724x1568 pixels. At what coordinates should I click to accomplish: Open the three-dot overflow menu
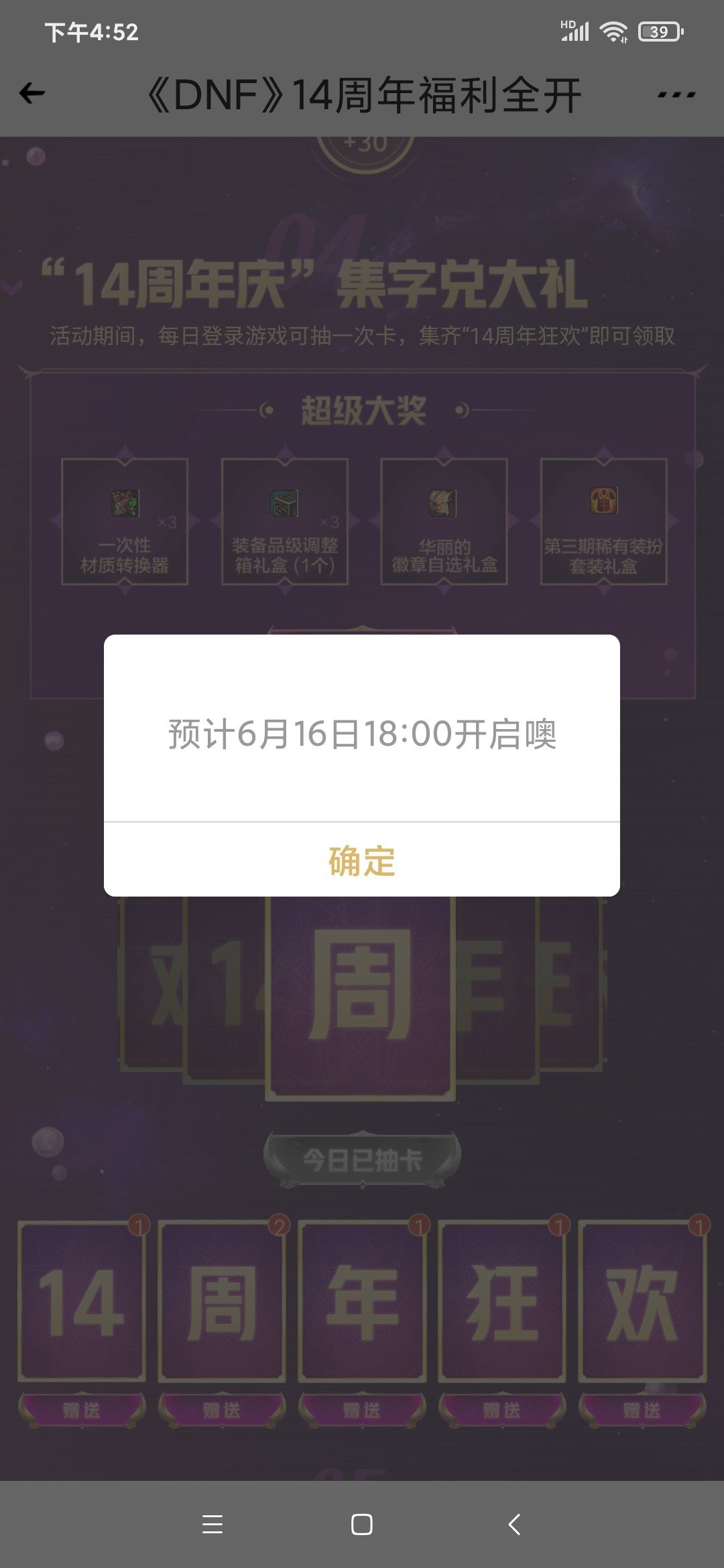676,94
